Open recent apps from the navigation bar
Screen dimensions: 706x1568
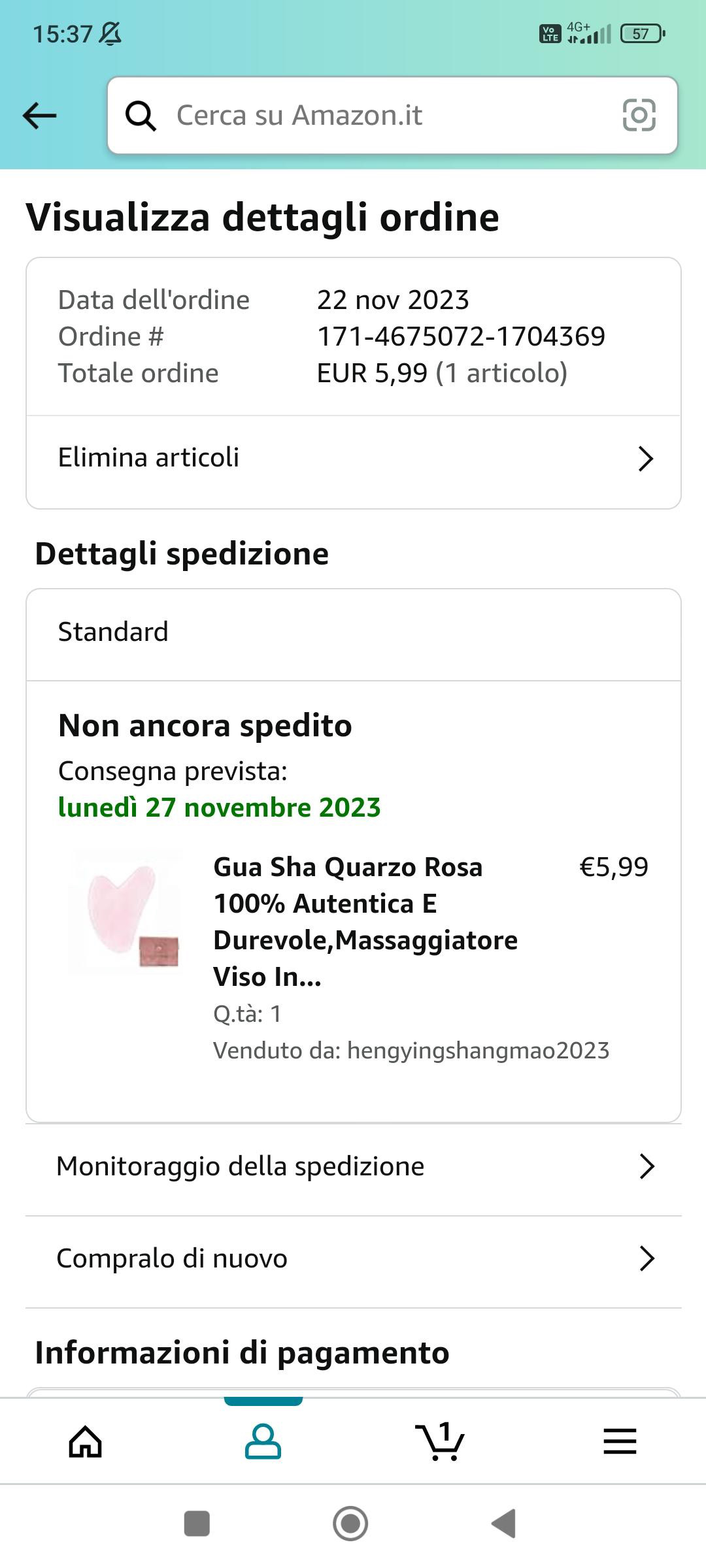pyautogui.click(x=197, y=1524)
